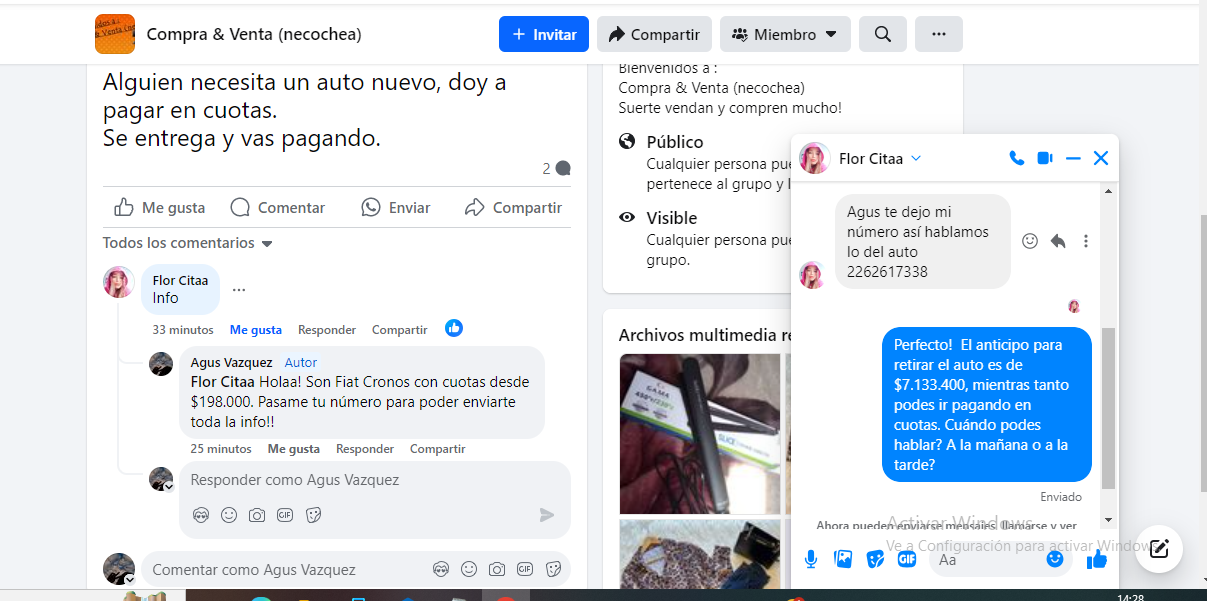Type in the chat Aa message field
Image resolution: width=1207 pixels, height=601 pixels.
click(x=985, y=560)
